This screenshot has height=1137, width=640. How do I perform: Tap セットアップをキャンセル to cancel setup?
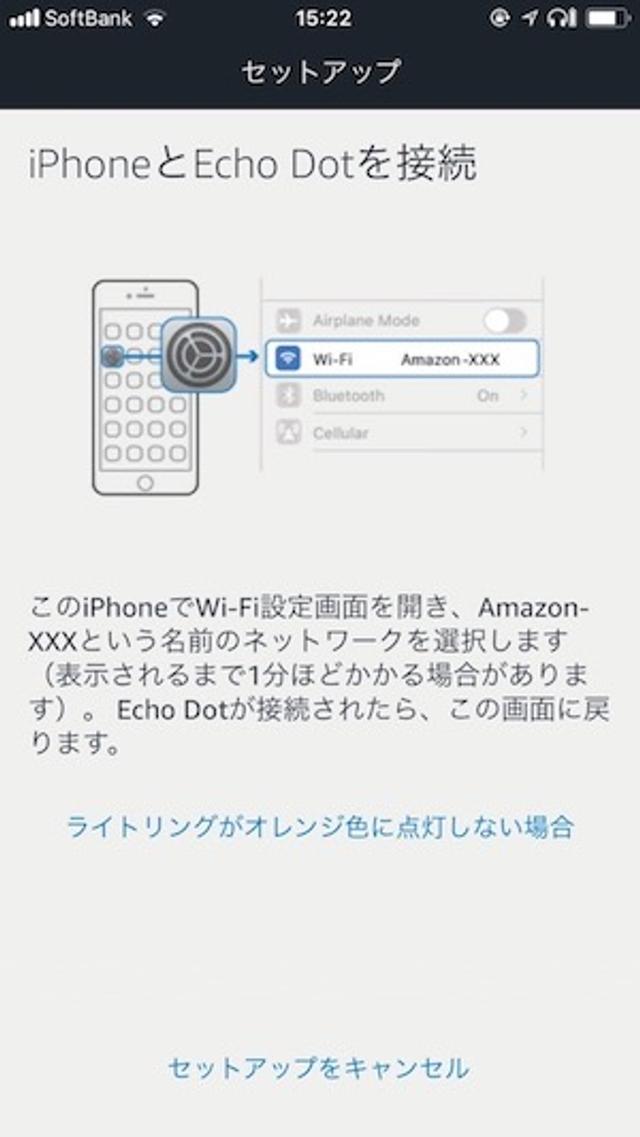click(319, 1067)
